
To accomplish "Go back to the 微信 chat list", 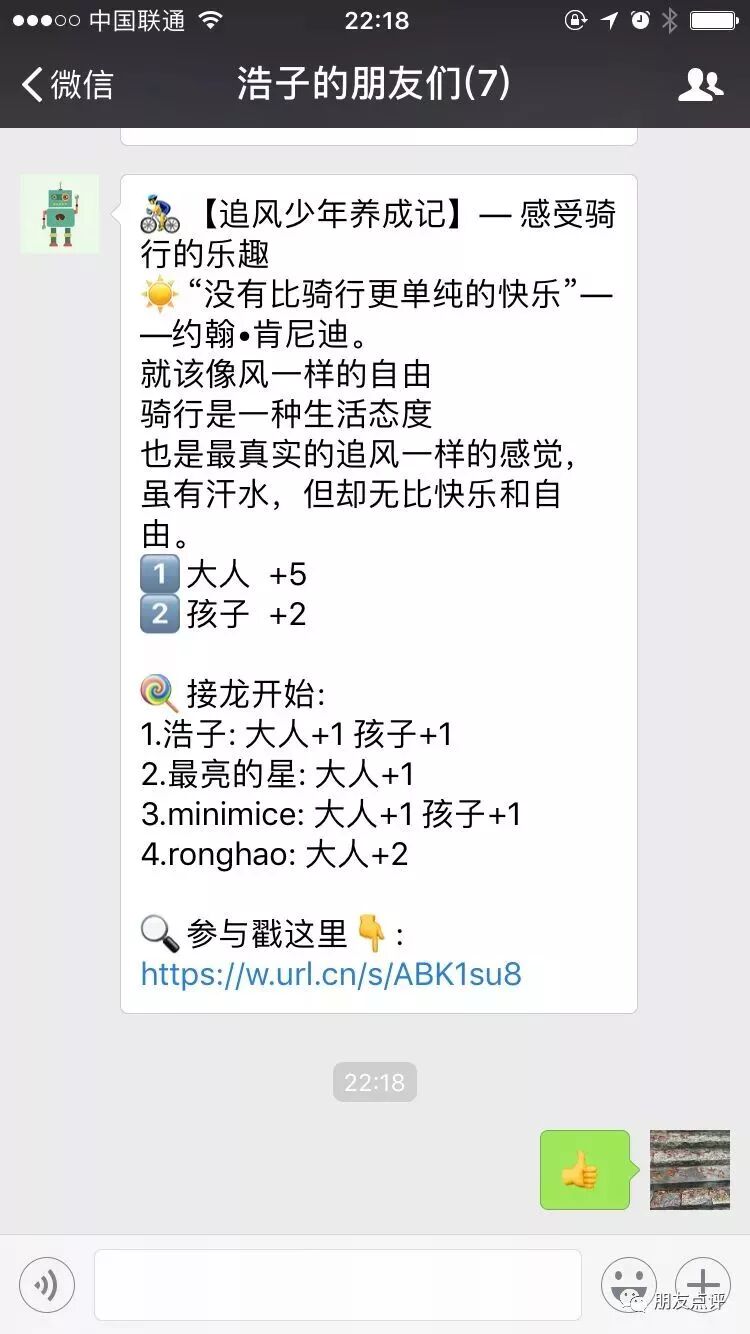I will 68,85.
